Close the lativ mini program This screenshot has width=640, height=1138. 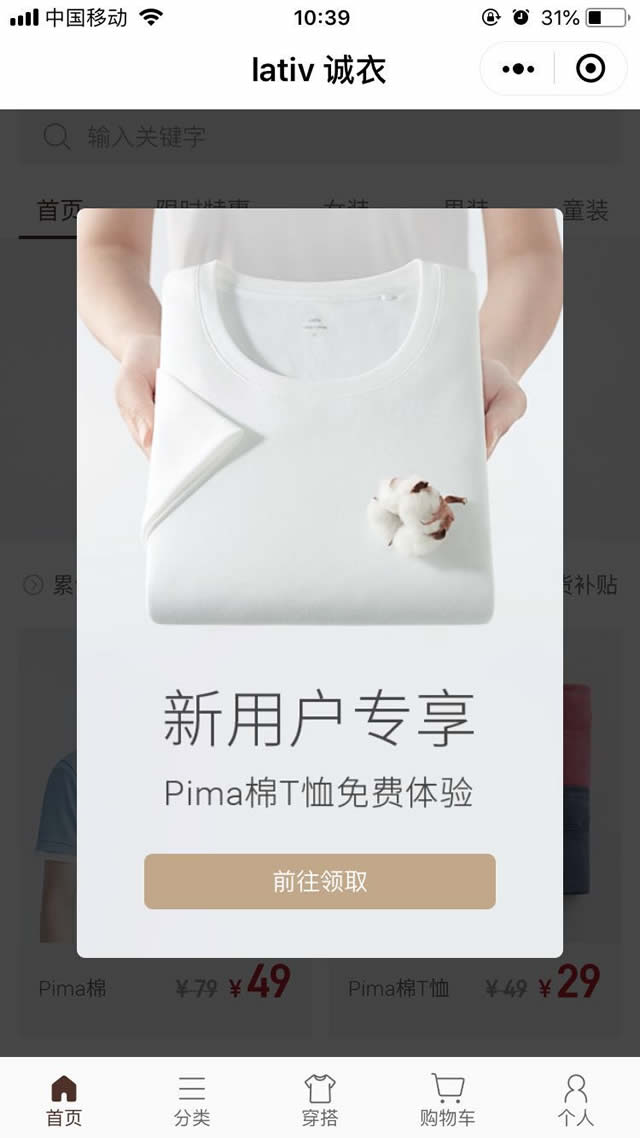pyautogui.click(x=591, y=69)
